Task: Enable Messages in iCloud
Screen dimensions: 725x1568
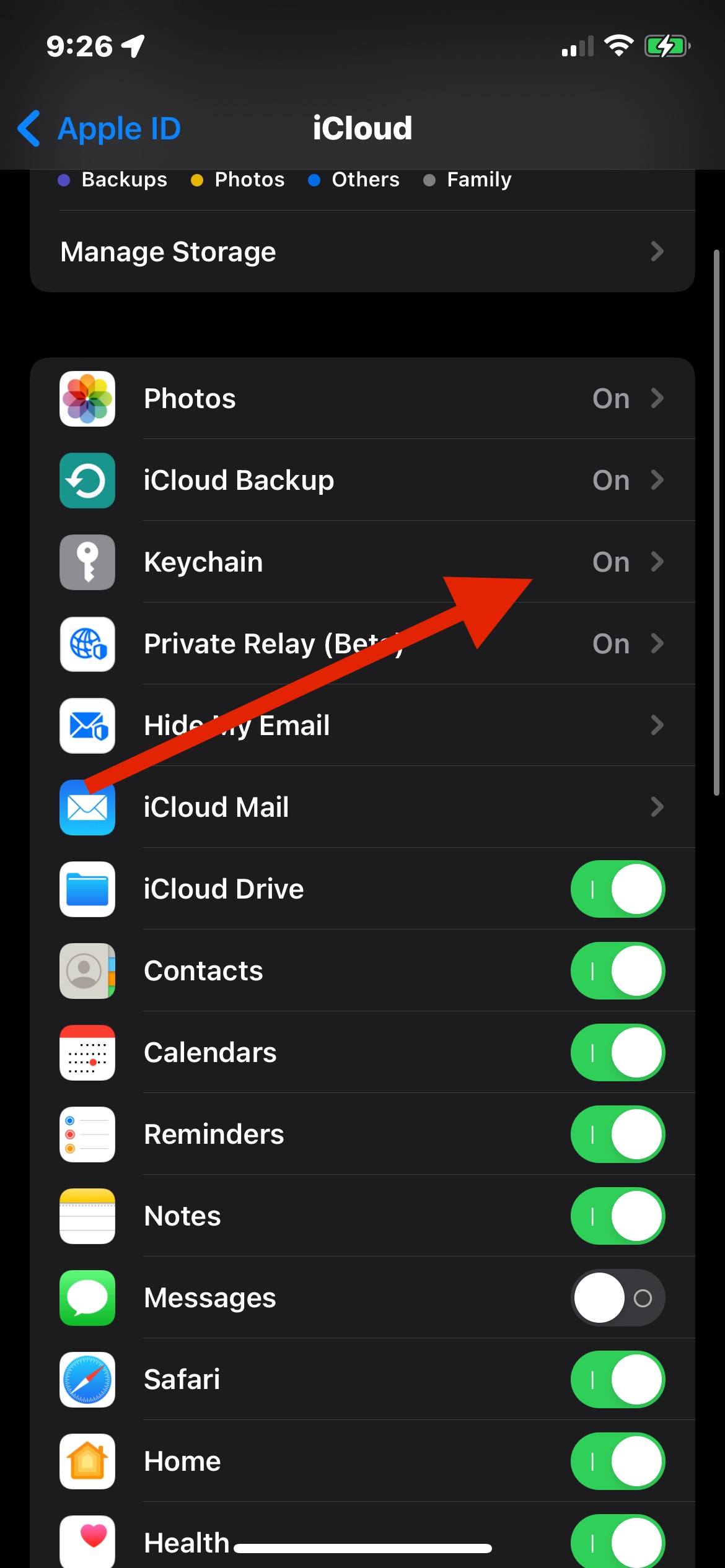Action: pos(618,1298)
